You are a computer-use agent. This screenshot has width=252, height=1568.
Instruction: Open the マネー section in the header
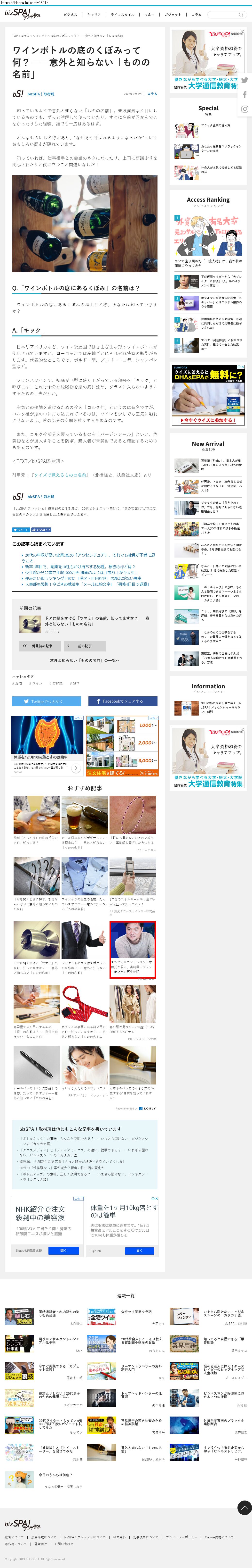(149, 15)
